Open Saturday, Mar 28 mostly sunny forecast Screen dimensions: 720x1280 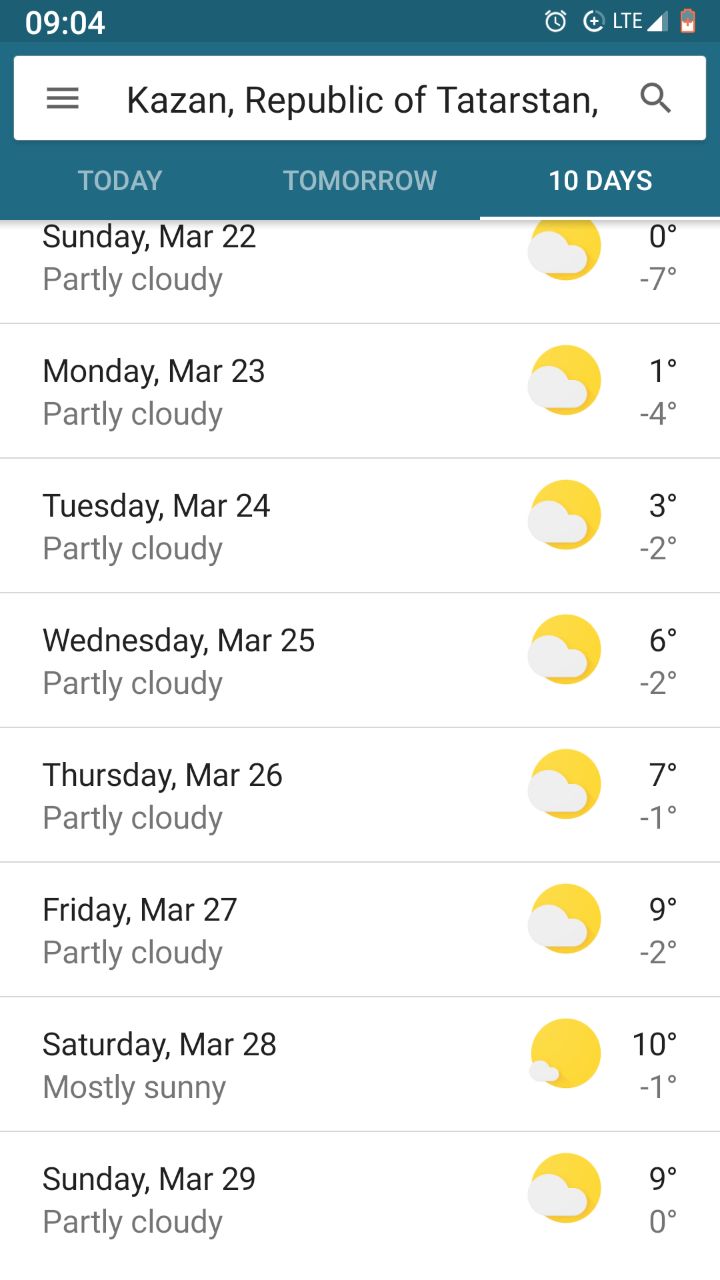pos(360,1065)
